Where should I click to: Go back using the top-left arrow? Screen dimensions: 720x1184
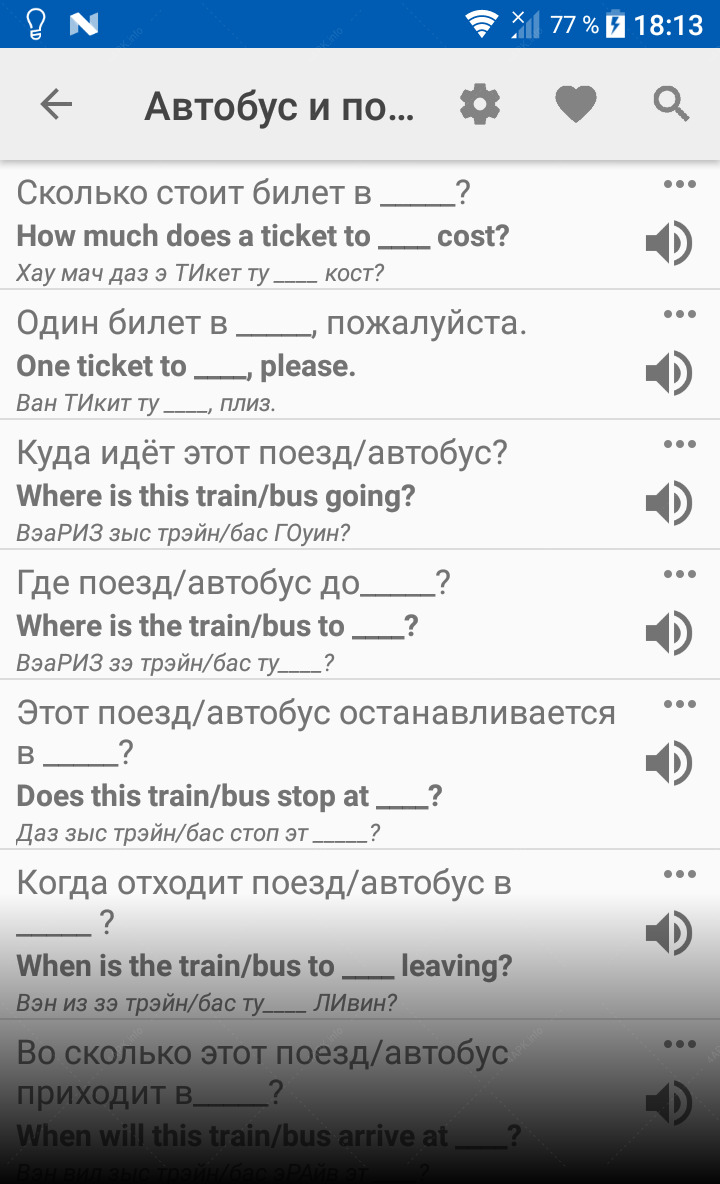click(57, 104)
